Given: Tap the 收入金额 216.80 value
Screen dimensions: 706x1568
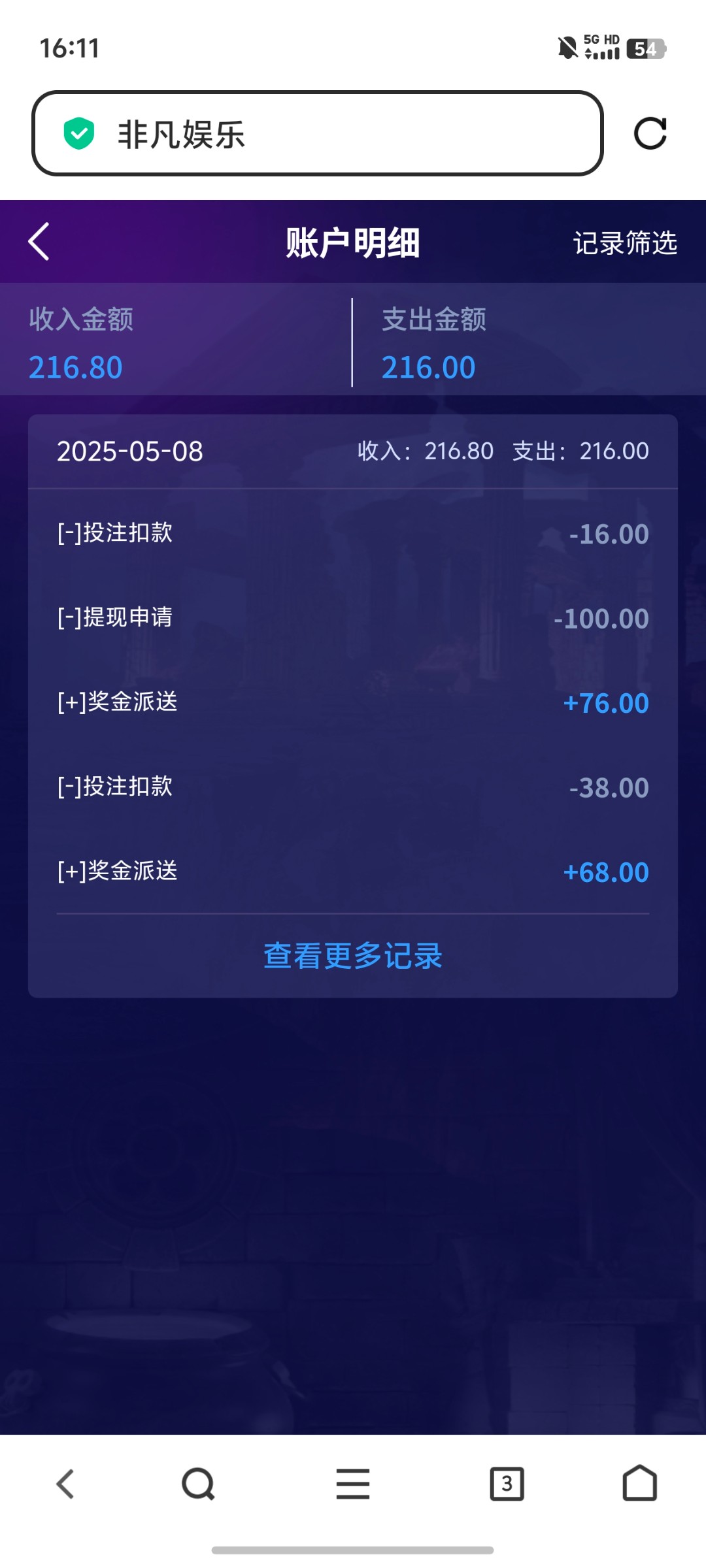Looking at the screenshot, I should click(76, 367).
